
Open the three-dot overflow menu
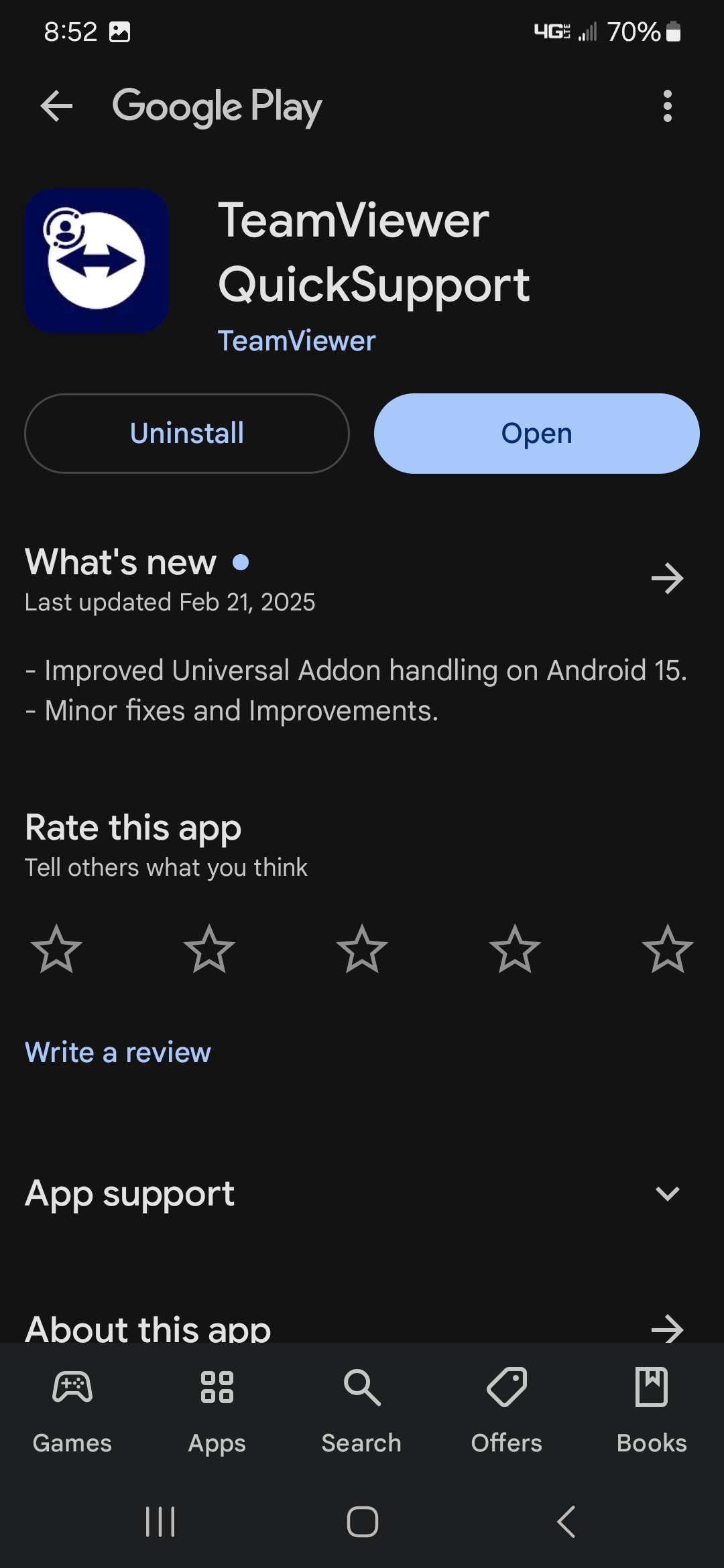coord(668,106)
